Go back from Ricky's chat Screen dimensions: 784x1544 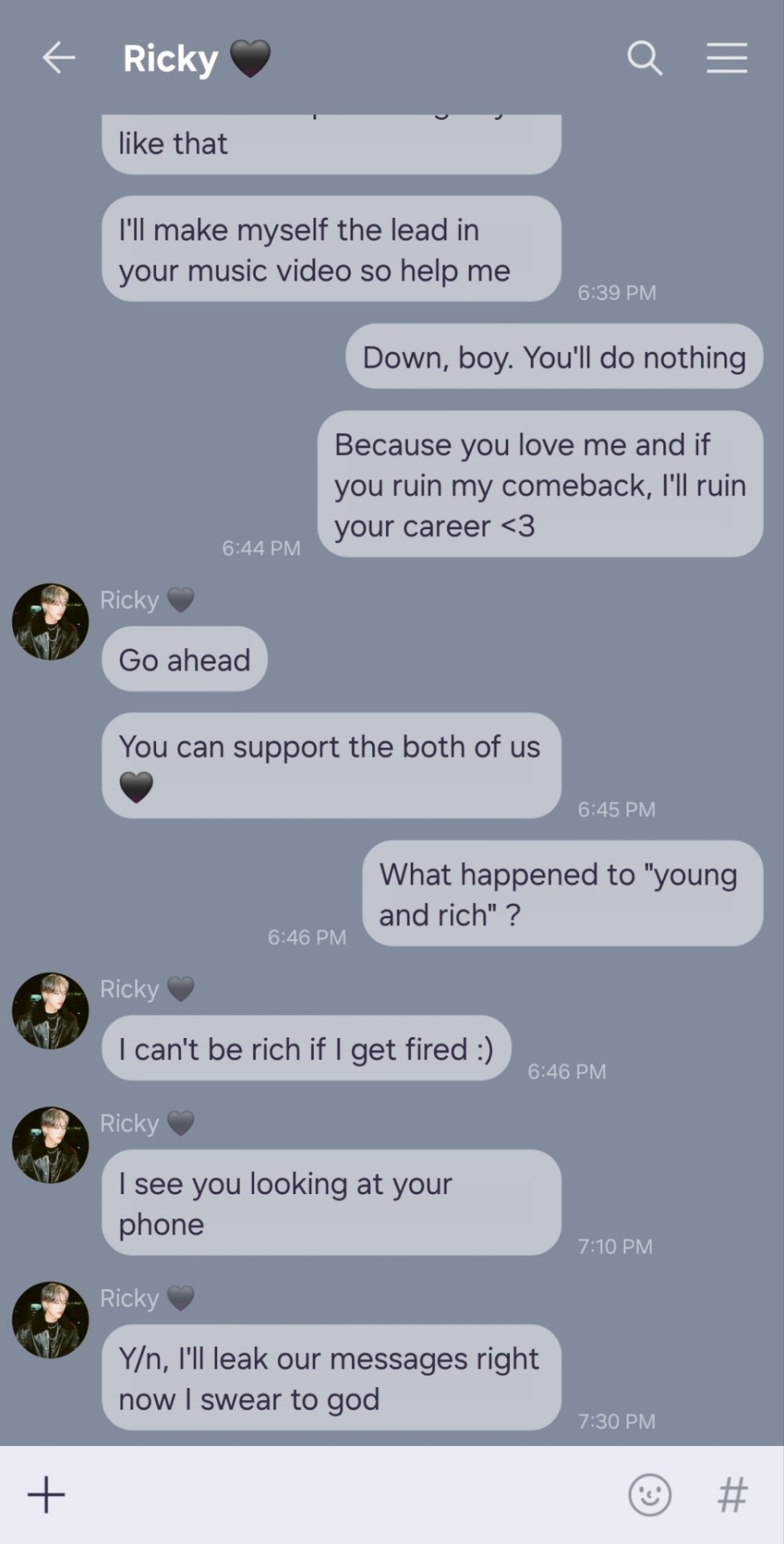59,58
